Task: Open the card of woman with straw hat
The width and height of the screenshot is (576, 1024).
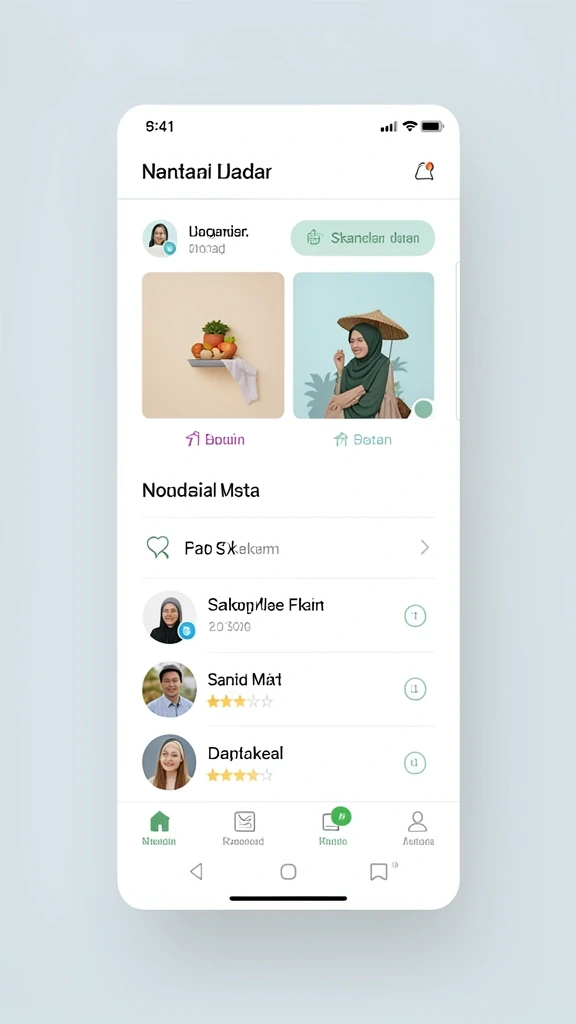Action: tap(364, 345)
